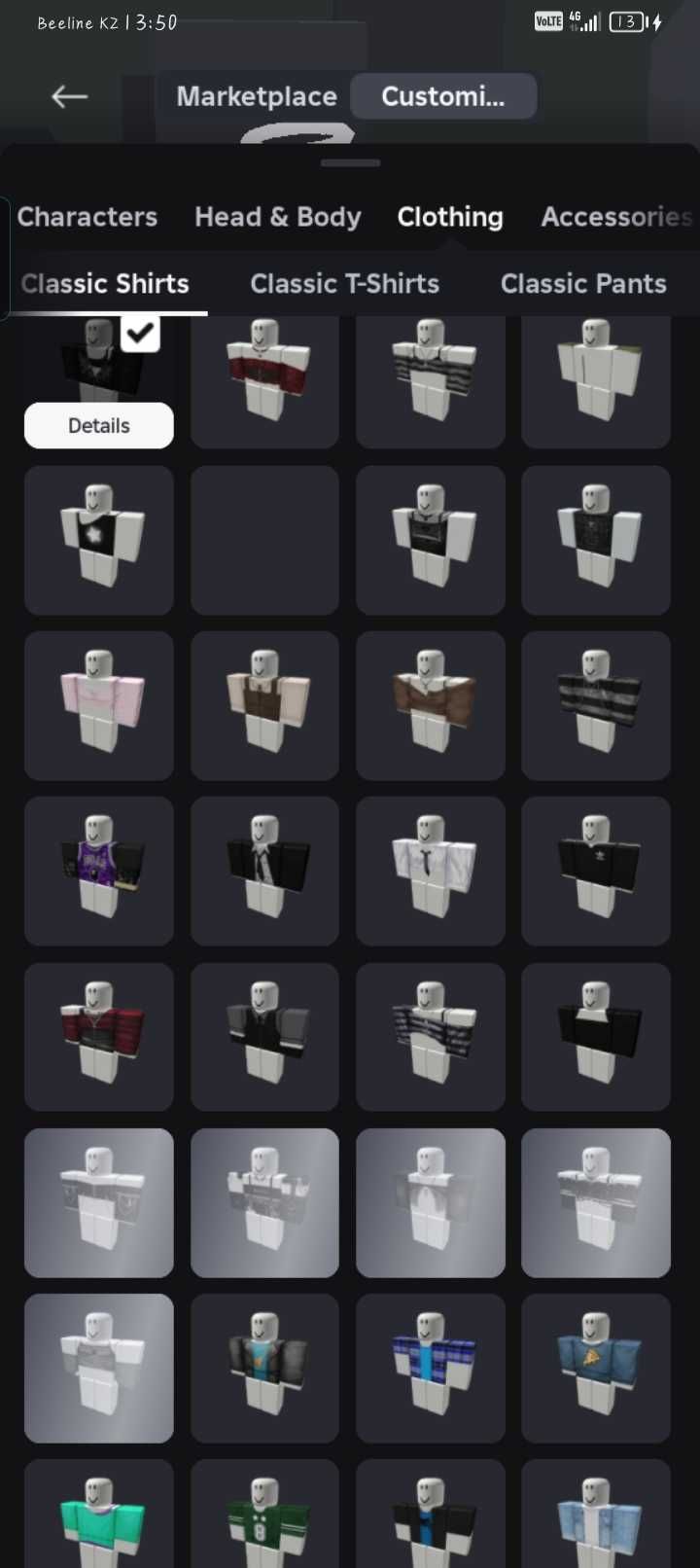Screen dimensions: 700x1568
Task: Switch to Head & Body category
Action: [x=277, y=216]
